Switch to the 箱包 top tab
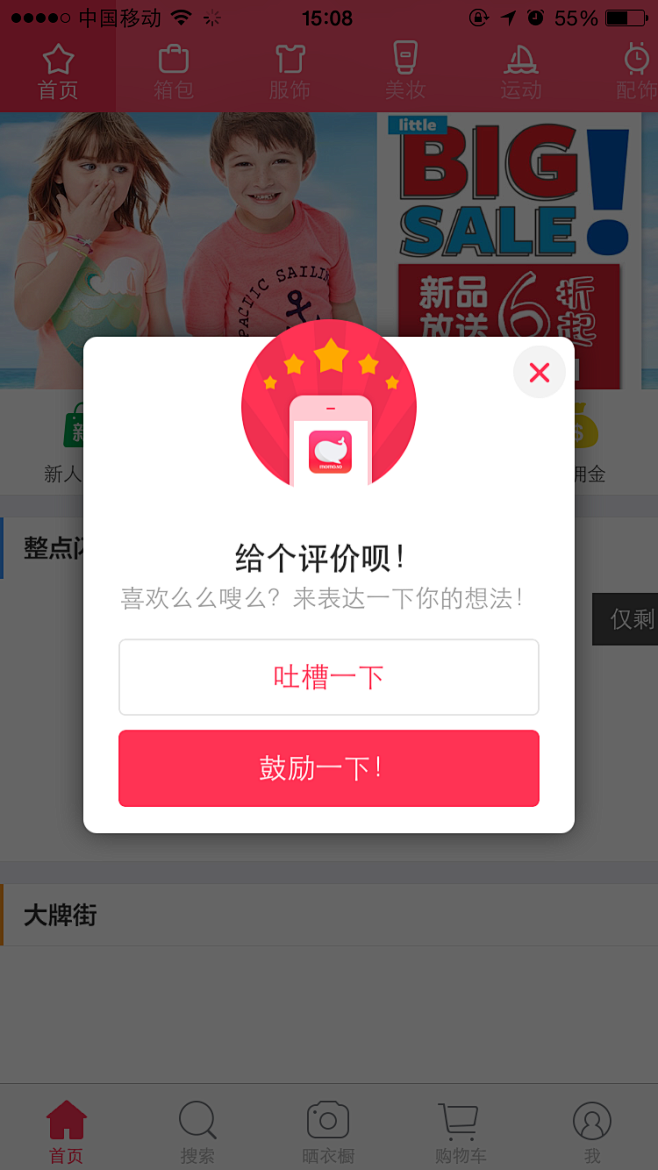658x1170 pixels. click(x=173, y=72)
